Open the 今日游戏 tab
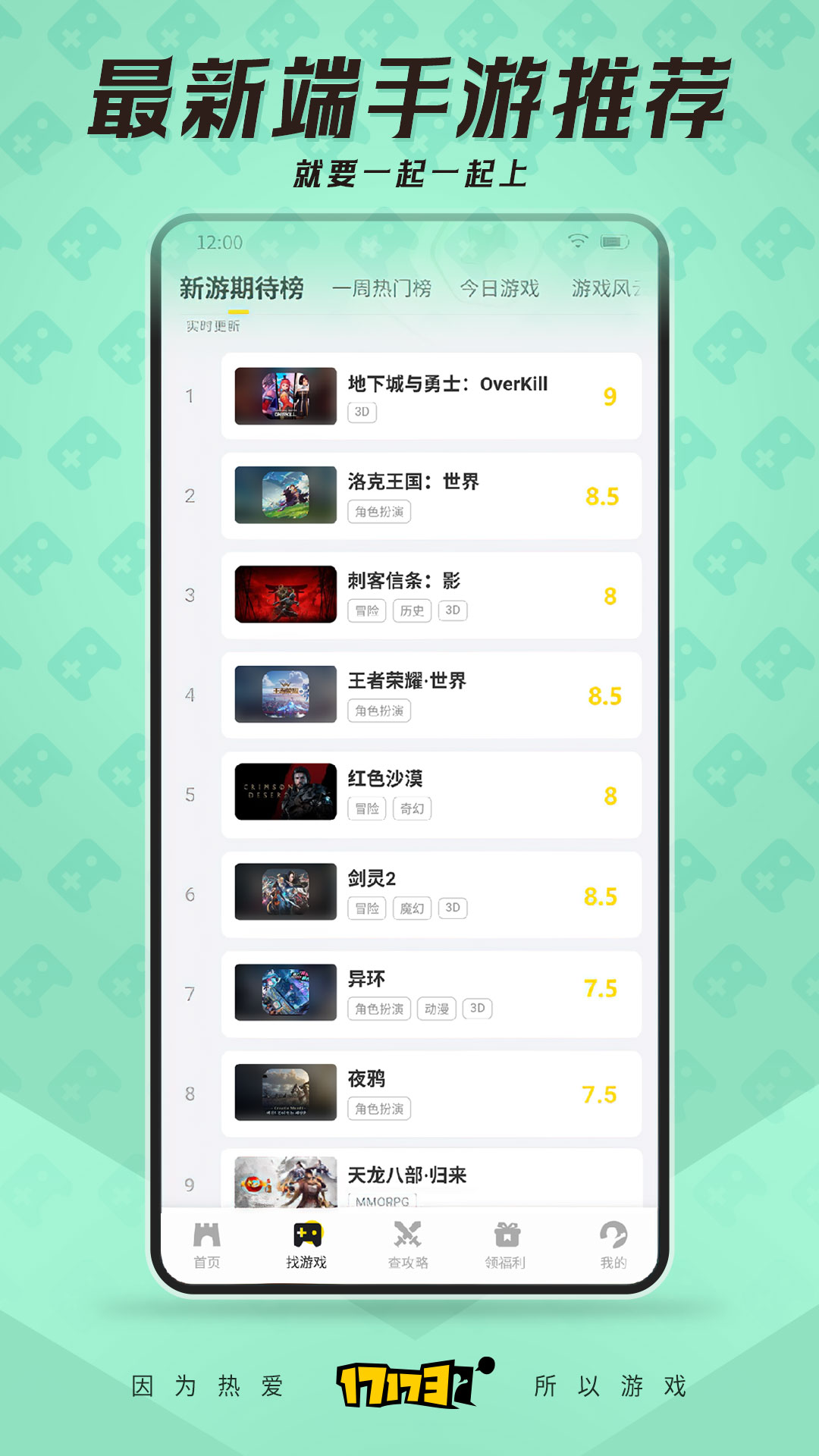The image size is (819, 1456). click(501, 289)
